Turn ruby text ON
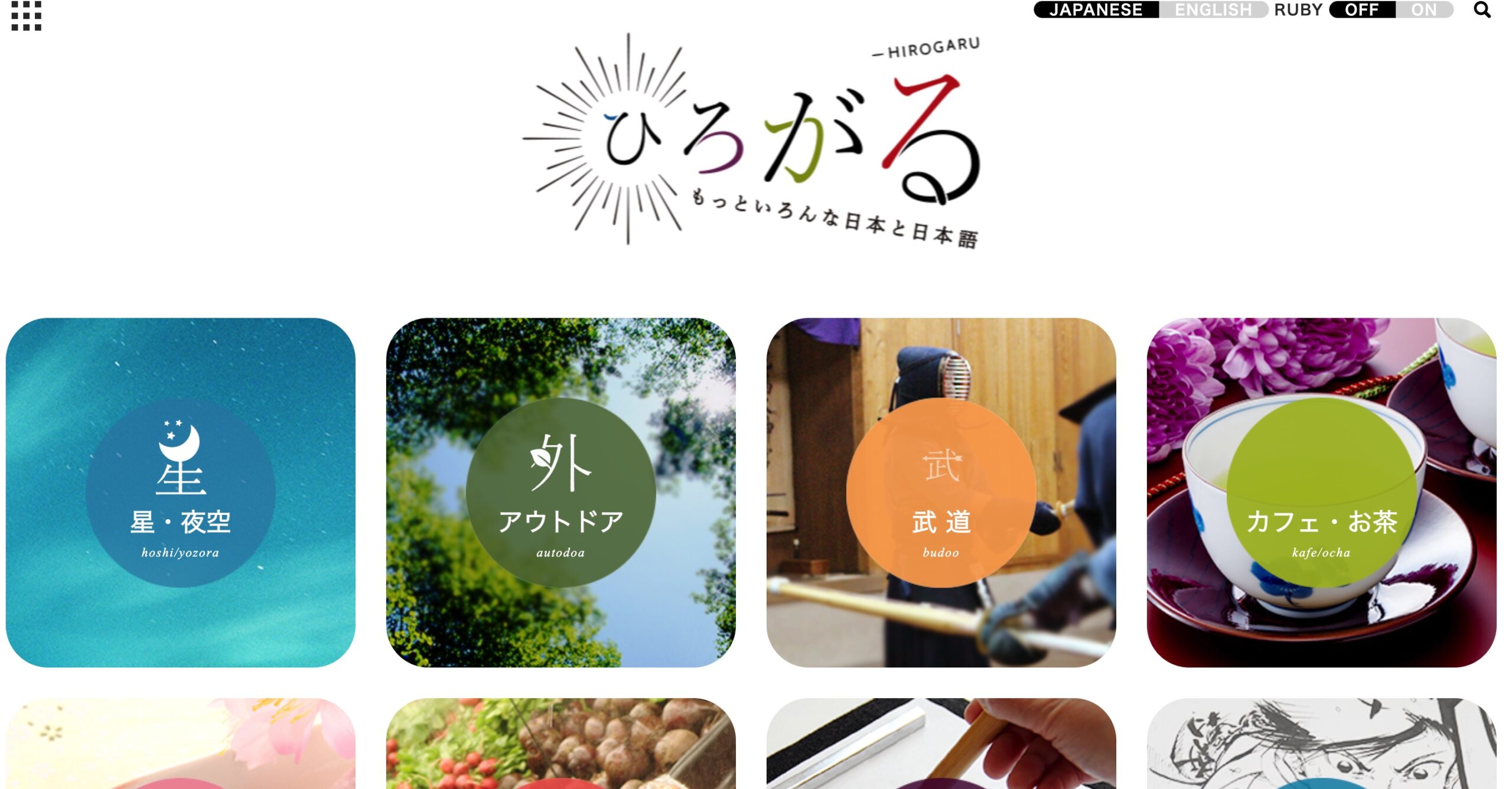 tap(1423, 10)
